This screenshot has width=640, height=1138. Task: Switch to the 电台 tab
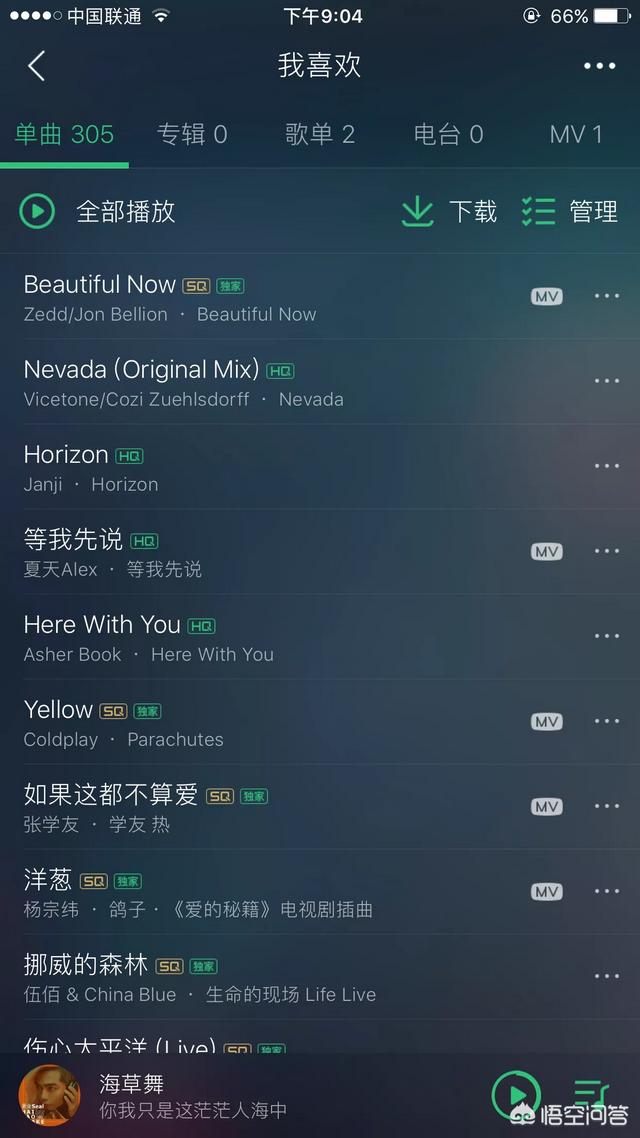pos(448,134)
